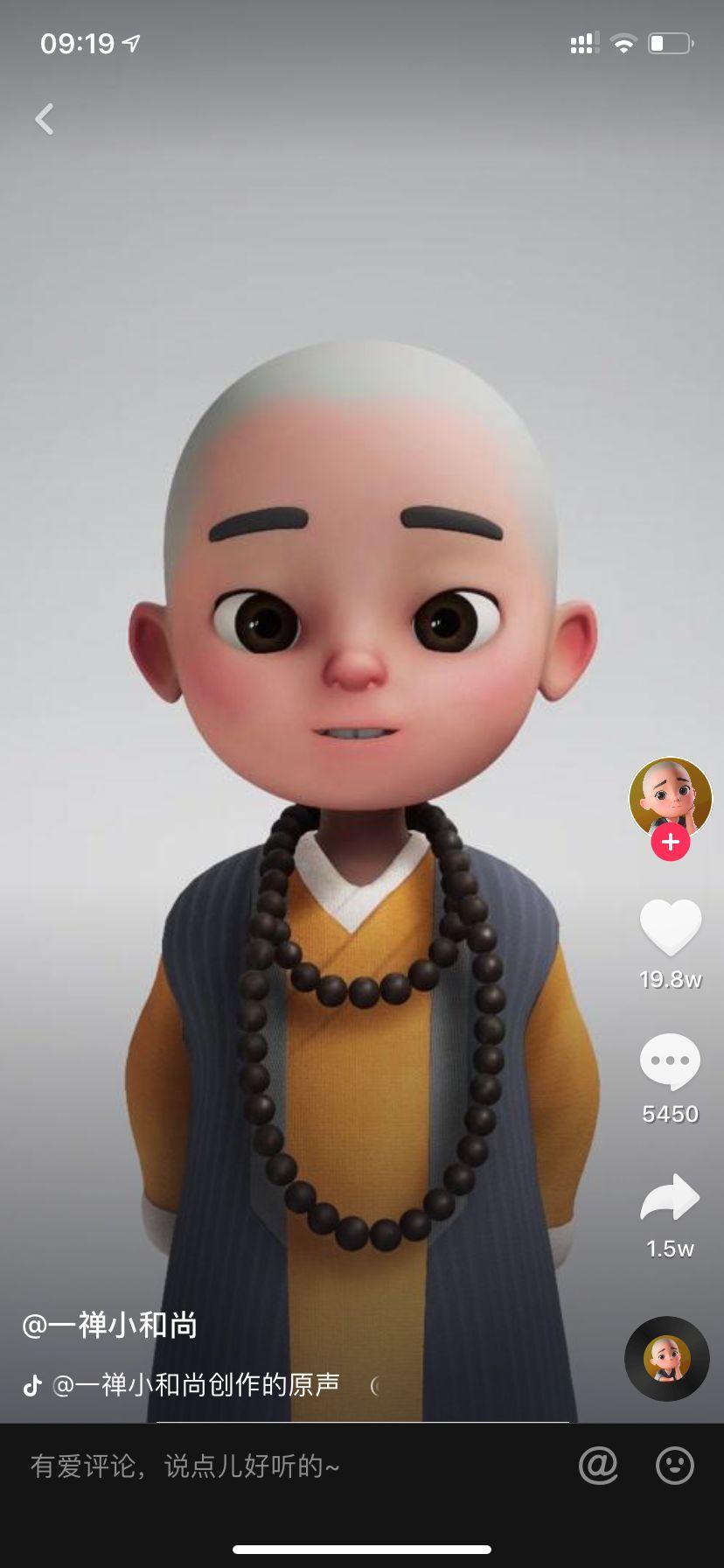Follow the creator via the plus badge
The image size is (724, 1568).
coord(669,842)
